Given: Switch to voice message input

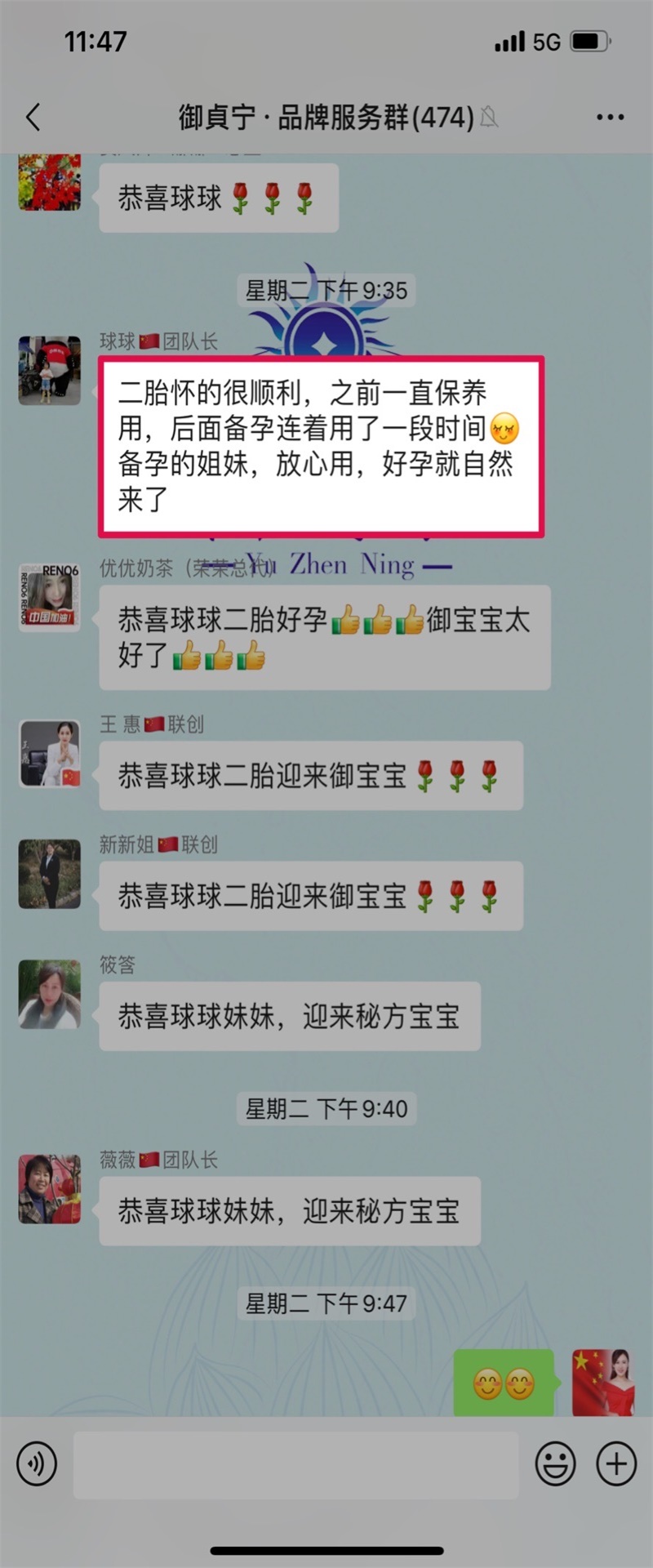Looking at the screenshot, I should click(37, 1463).
